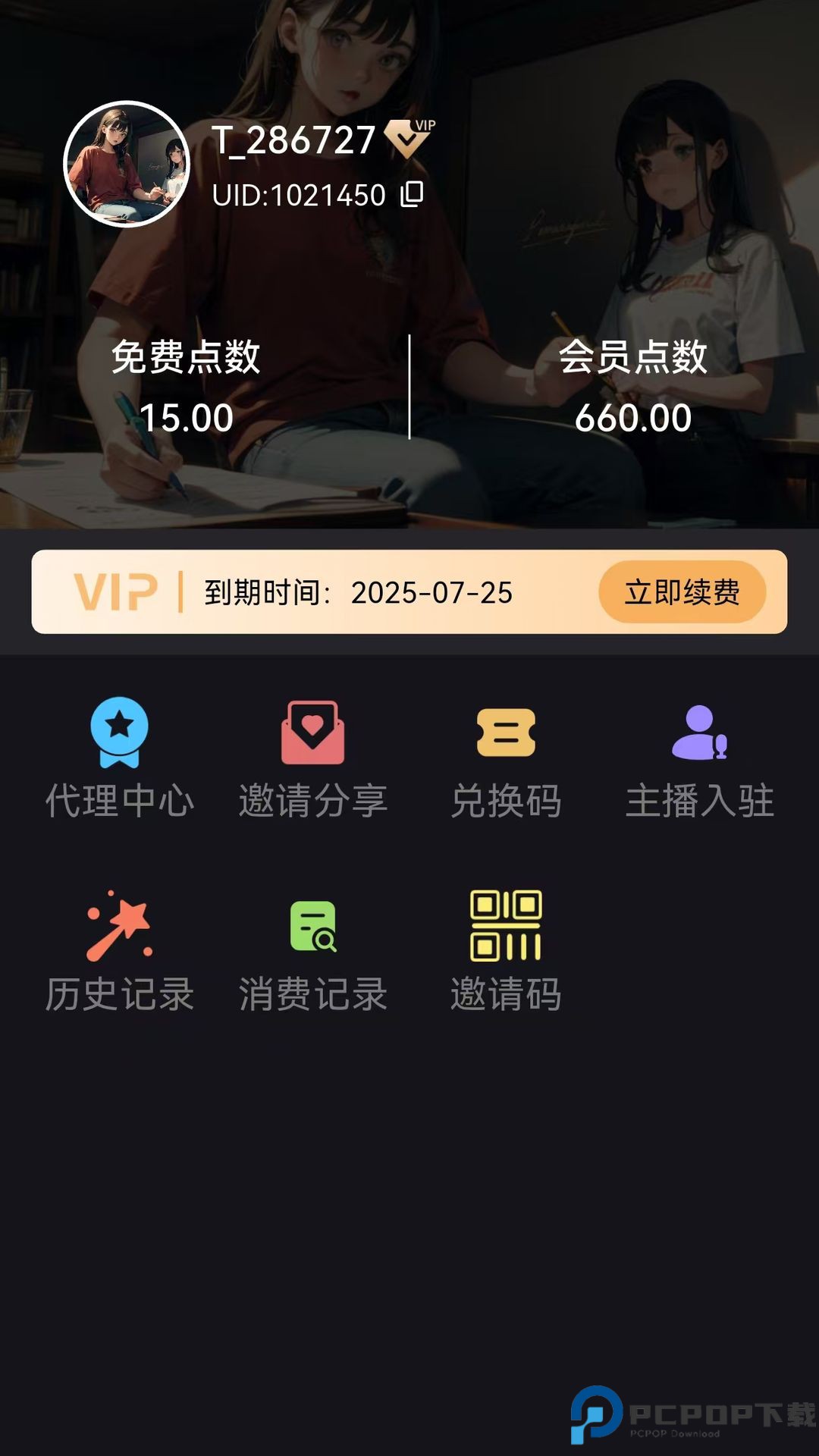Select the 主播入驻 anchor signup icon

701,730
